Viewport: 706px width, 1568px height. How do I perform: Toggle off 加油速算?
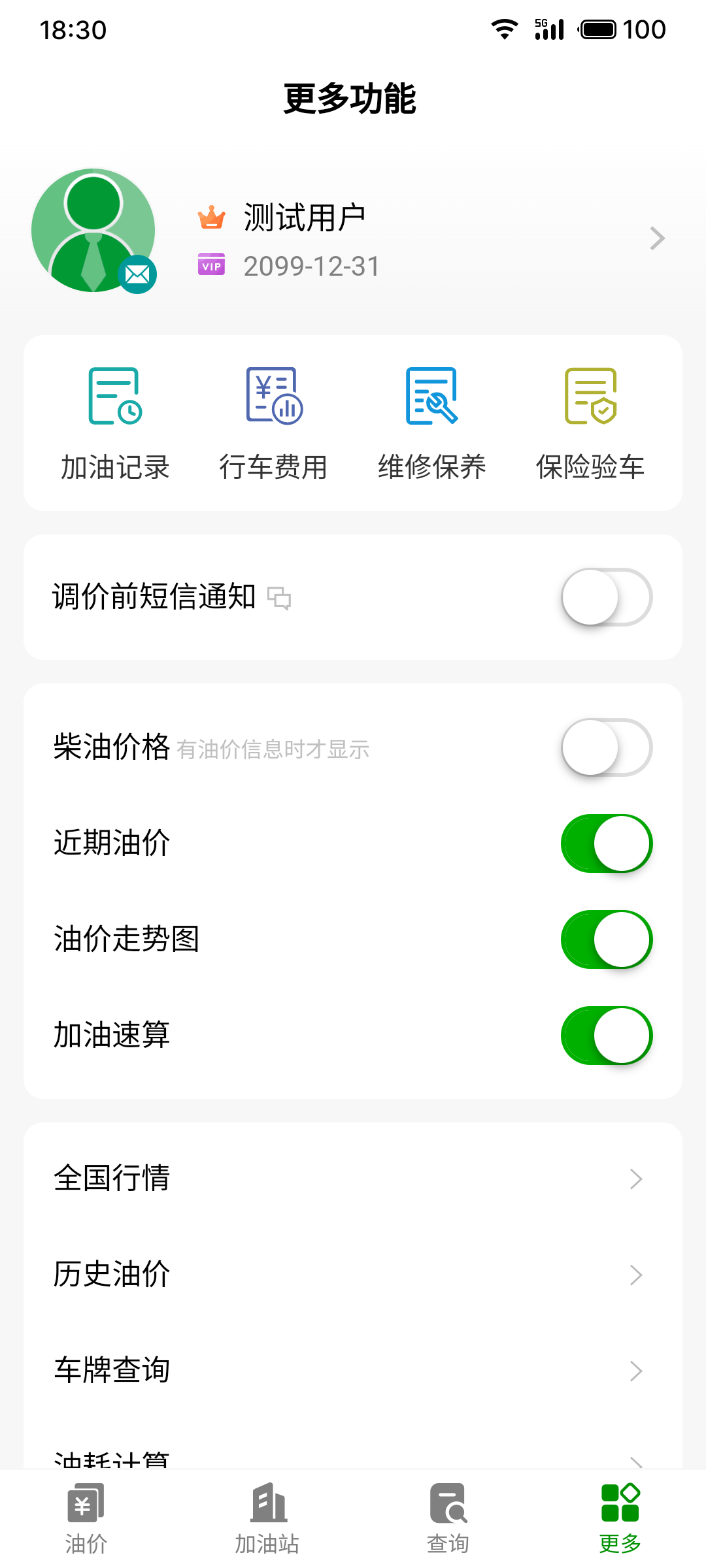607,1036
